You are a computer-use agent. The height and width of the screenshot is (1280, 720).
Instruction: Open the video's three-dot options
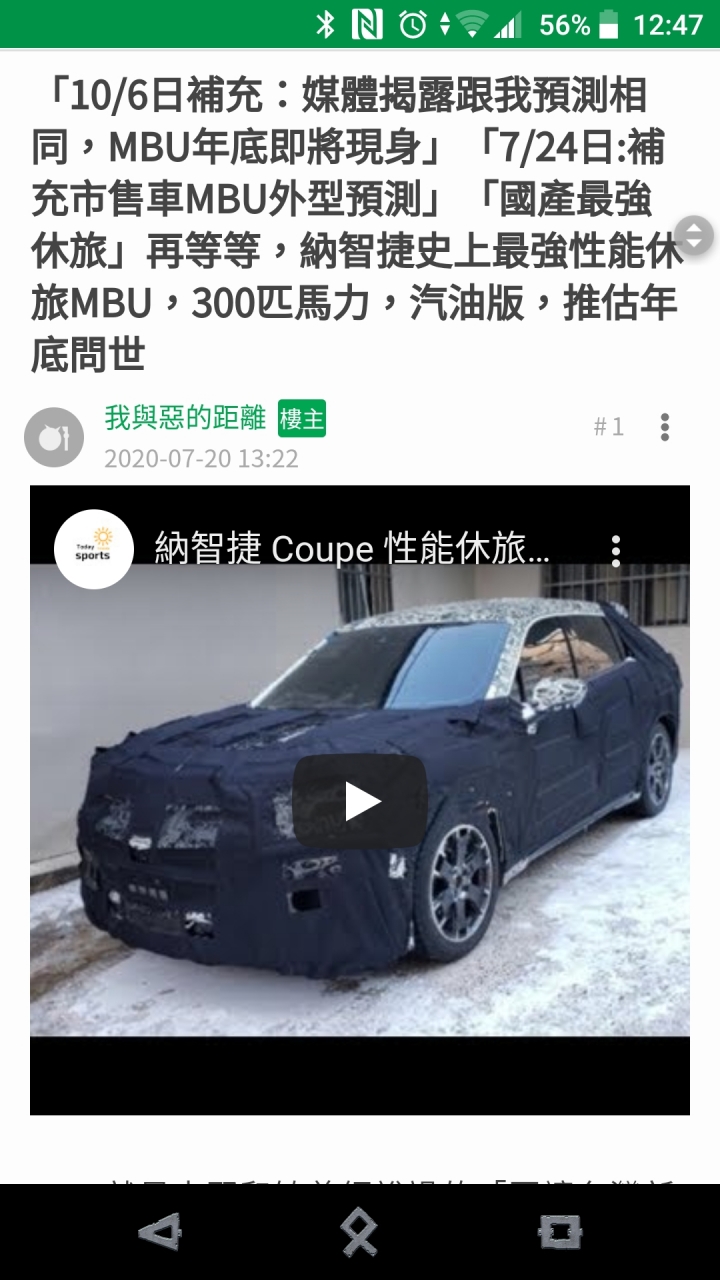click(616, 550)
